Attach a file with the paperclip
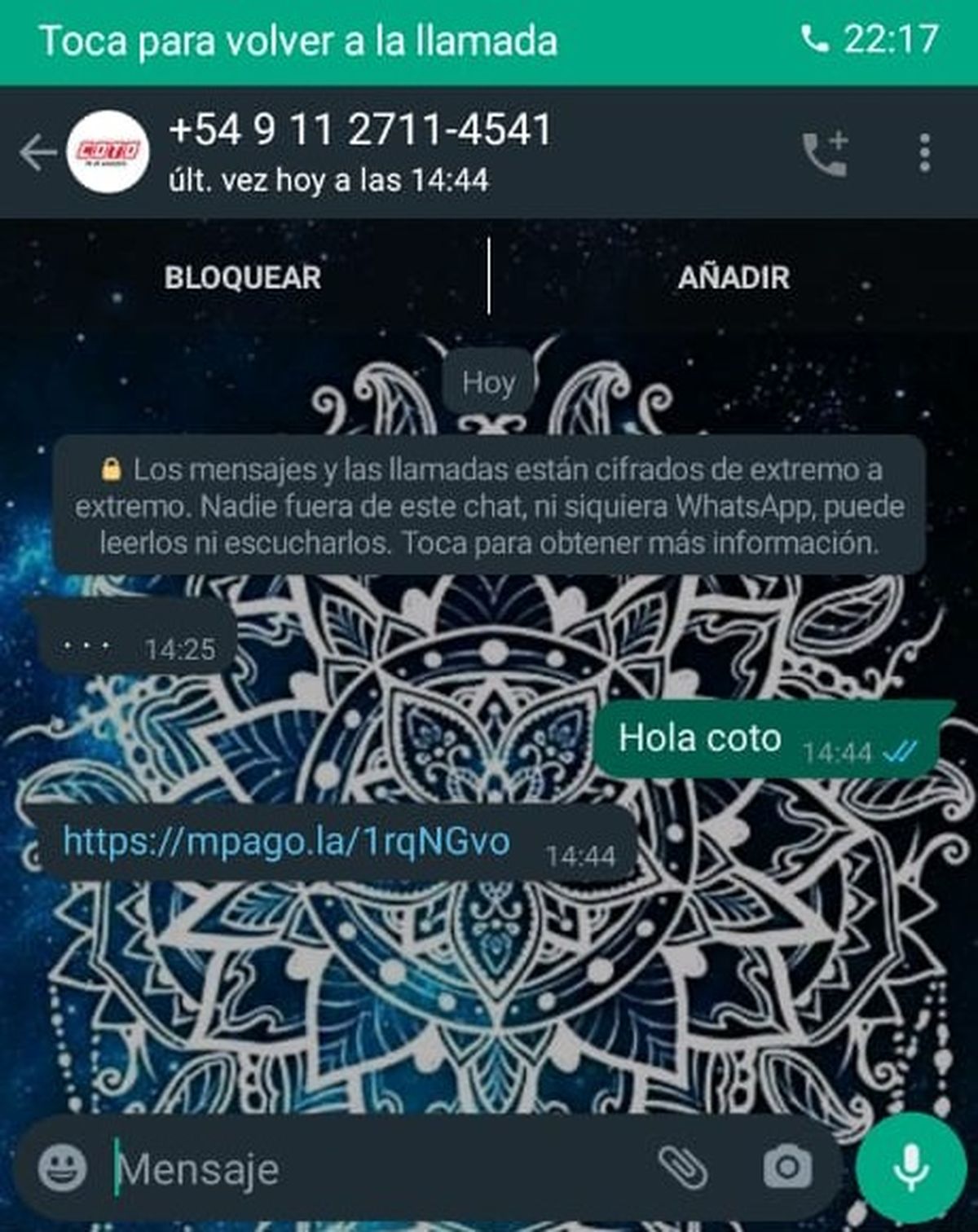Image resolution: width=978 pixels, height=1232 pixels. [683, 1168]
